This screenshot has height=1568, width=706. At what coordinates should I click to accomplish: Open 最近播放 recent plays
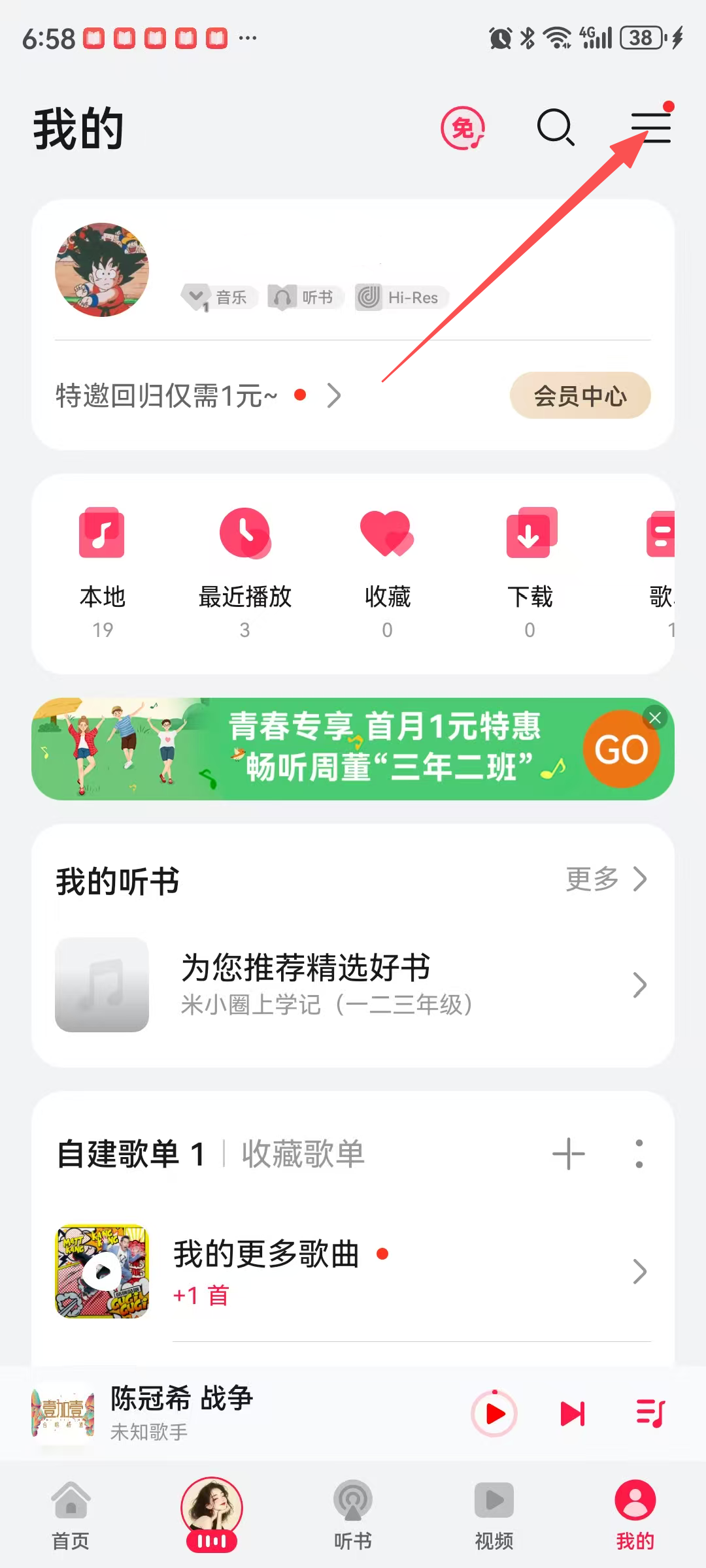click(244, 568)
